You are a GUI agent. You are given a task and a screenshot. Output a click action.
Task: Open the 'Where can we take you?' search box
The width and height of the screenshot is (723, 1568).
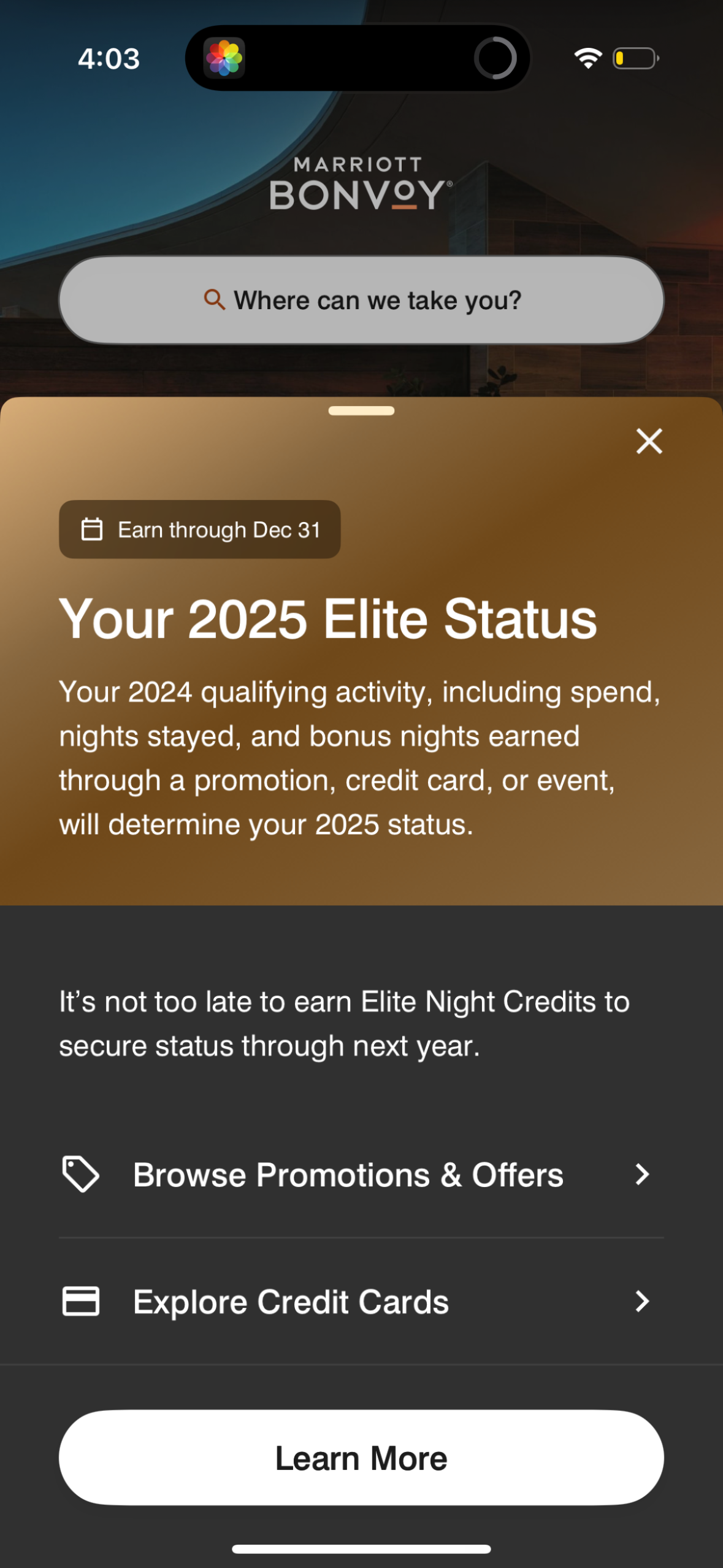361,300
